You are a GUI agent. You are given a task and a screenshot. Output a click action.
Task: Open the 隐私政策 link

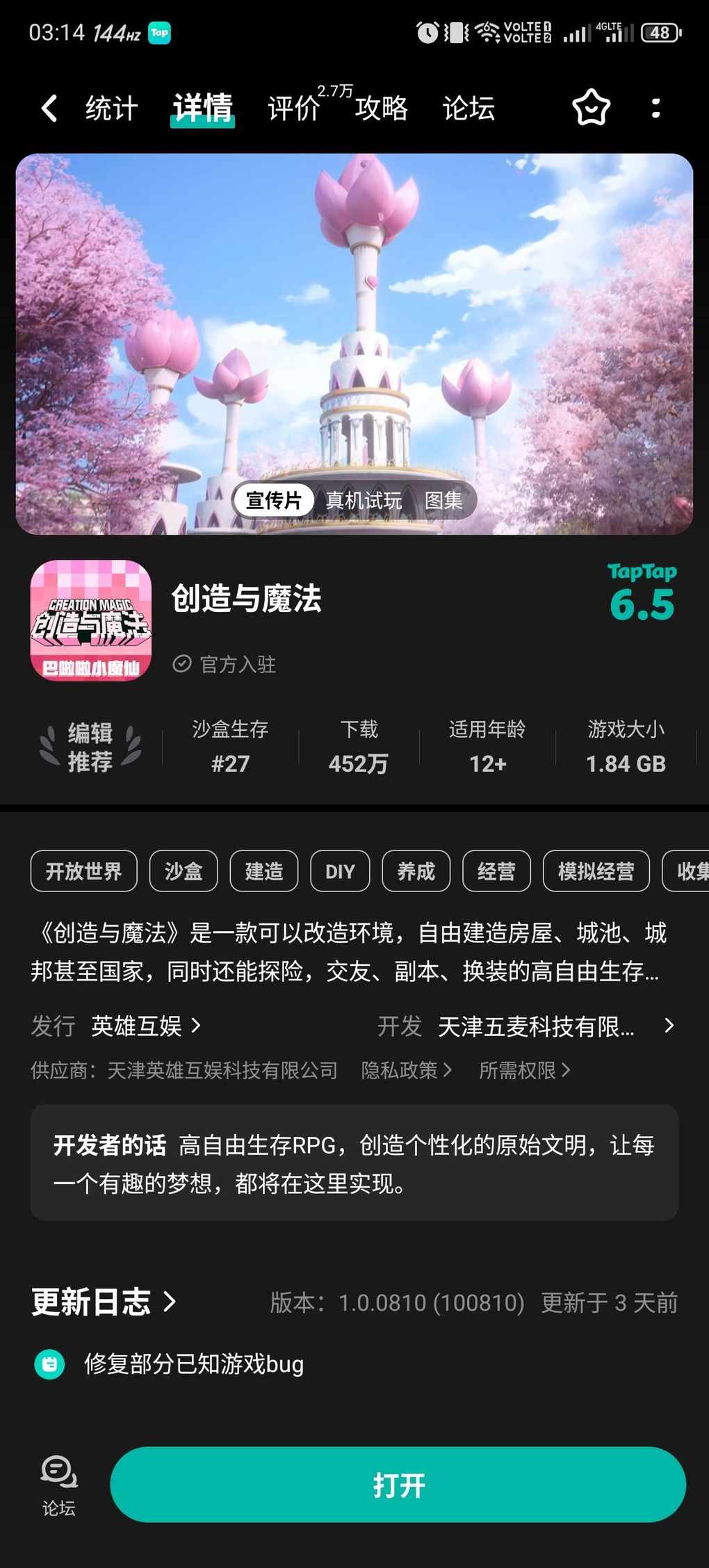[406, 1070]
